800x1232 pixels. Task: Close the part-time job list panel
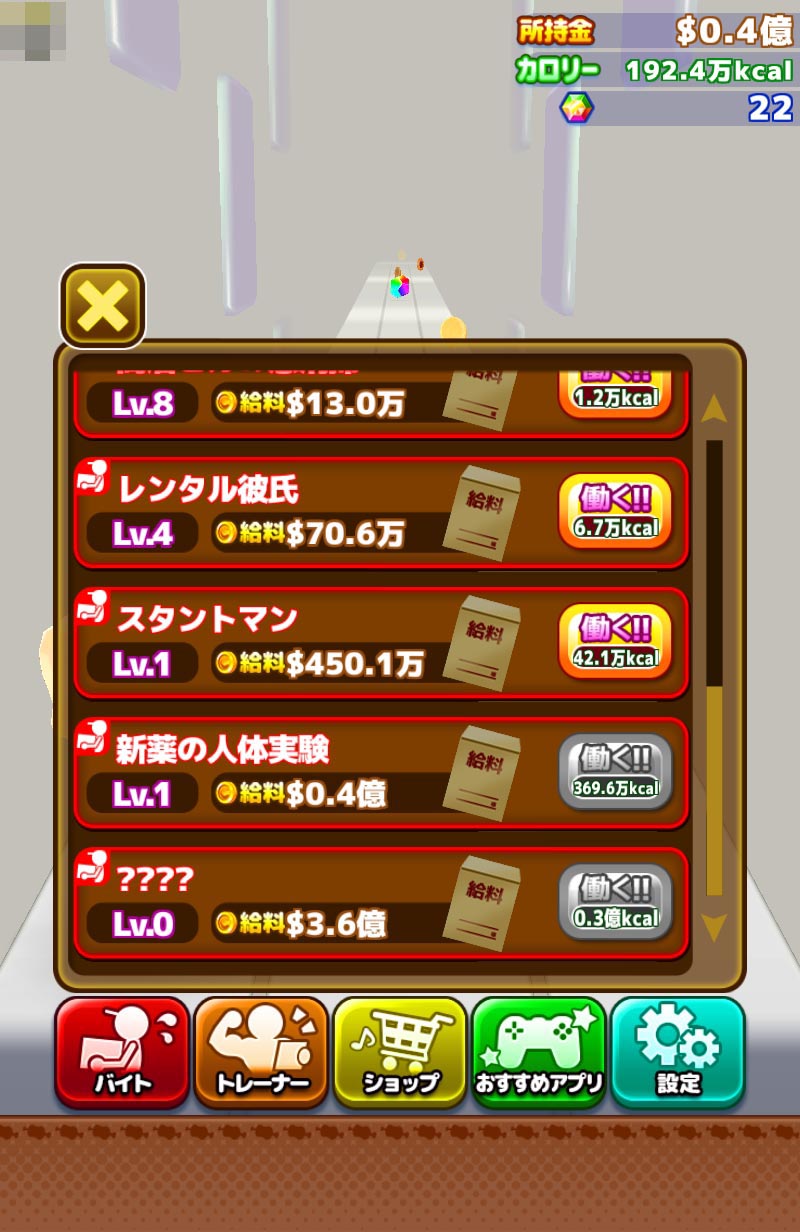[x=103, y=306]
